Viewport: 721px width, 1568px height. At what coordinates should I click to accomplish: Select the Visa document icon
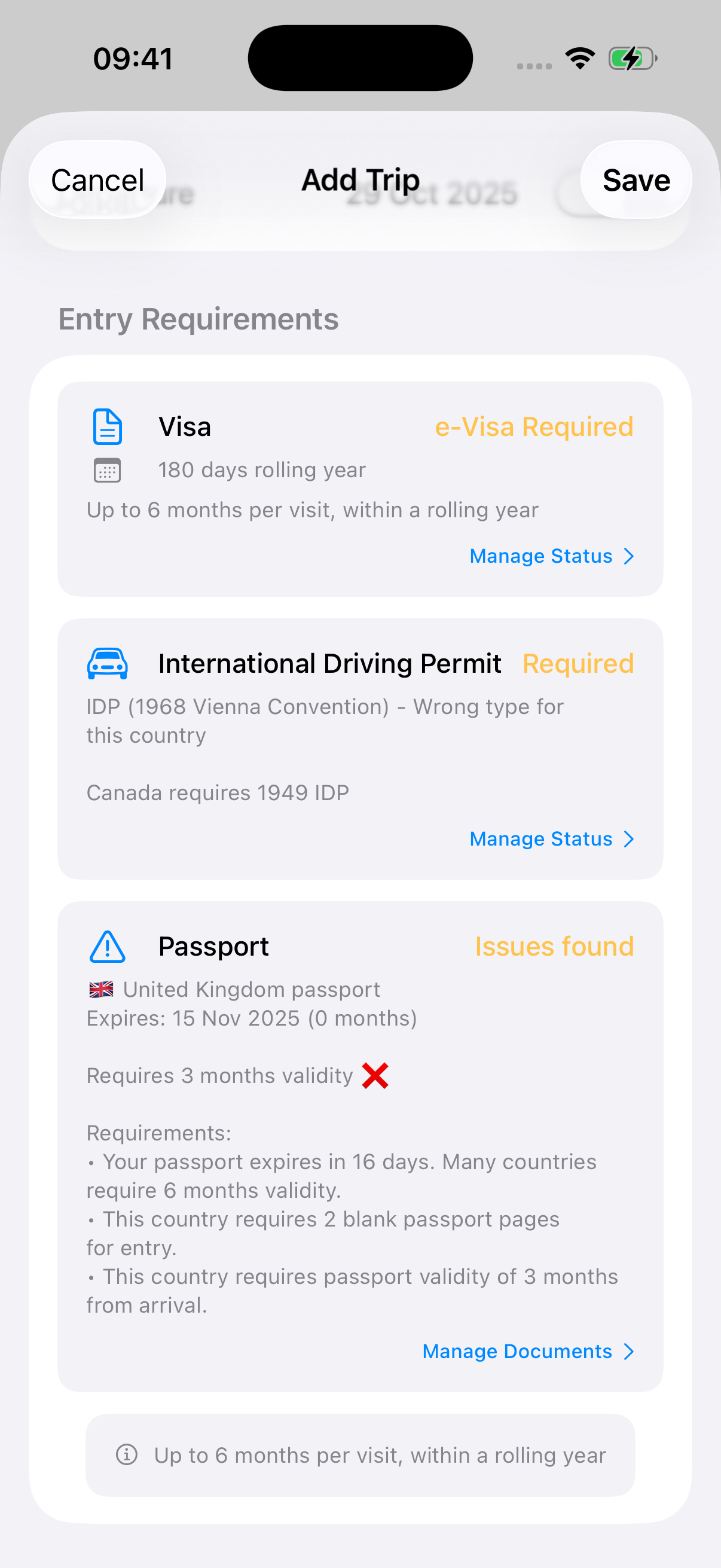point(106,427)
